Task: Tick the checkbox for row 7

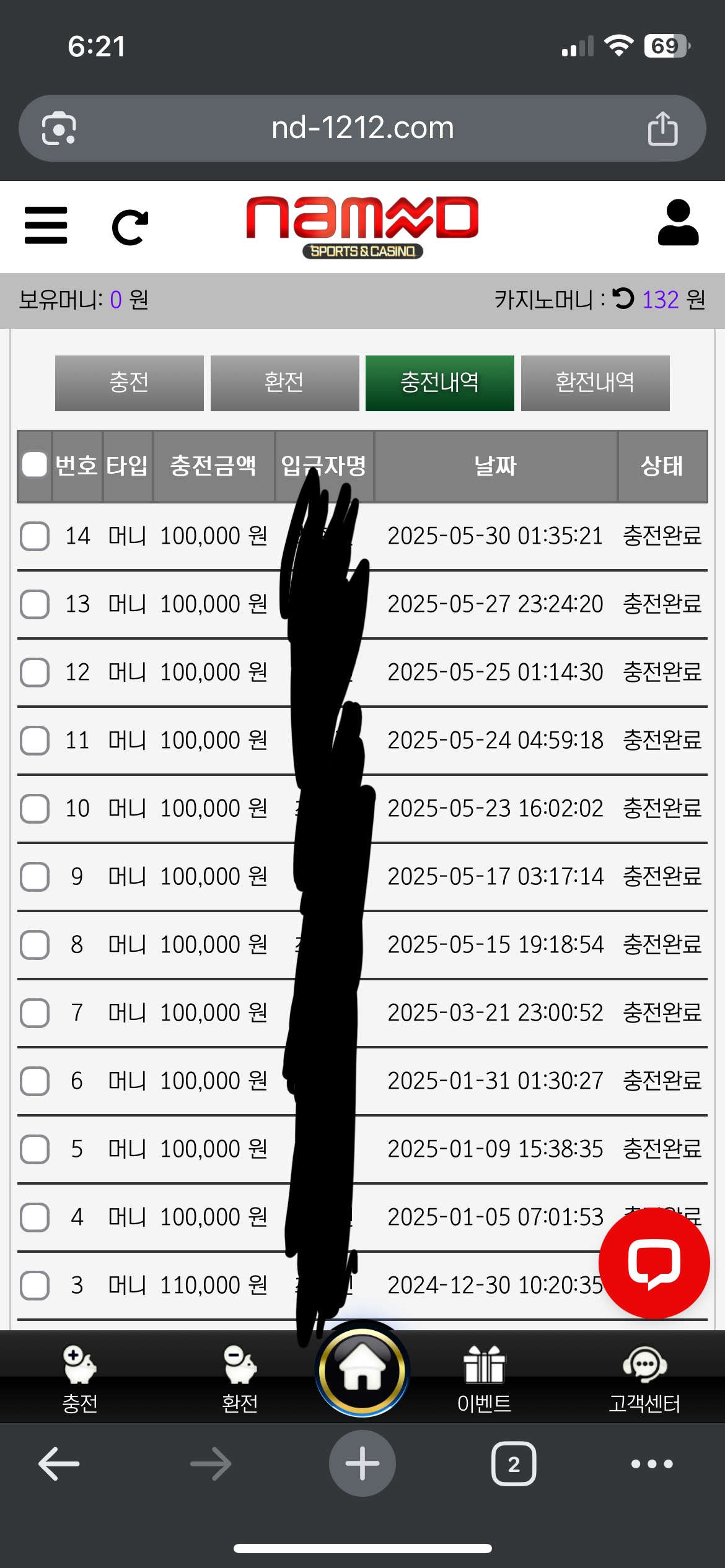Action: (35, 1013)
